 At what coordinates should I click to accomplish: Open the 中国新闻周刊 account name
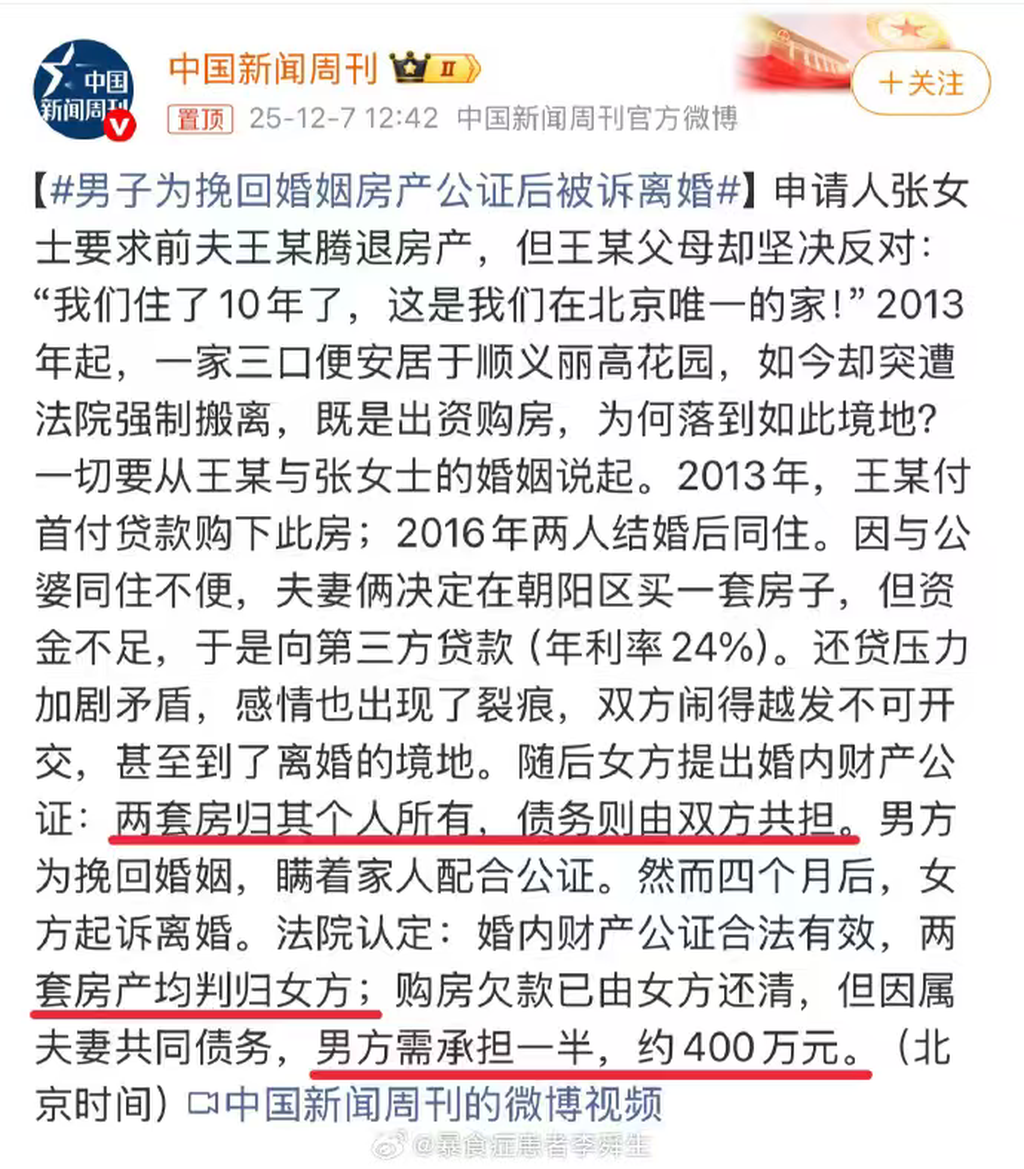coord(273,68)
